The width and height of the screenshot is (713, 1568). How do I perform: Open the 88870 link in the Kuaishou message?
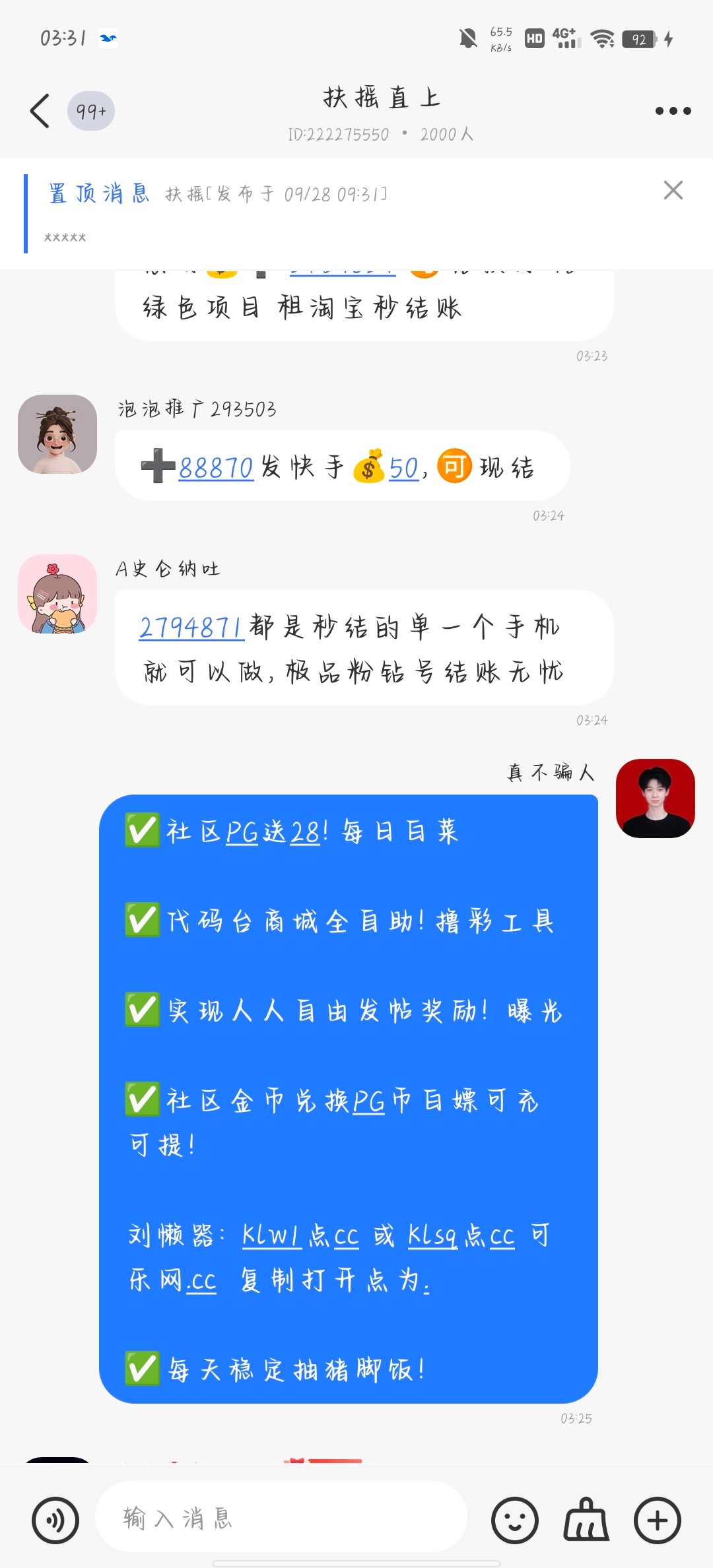[x=215, y=467]
